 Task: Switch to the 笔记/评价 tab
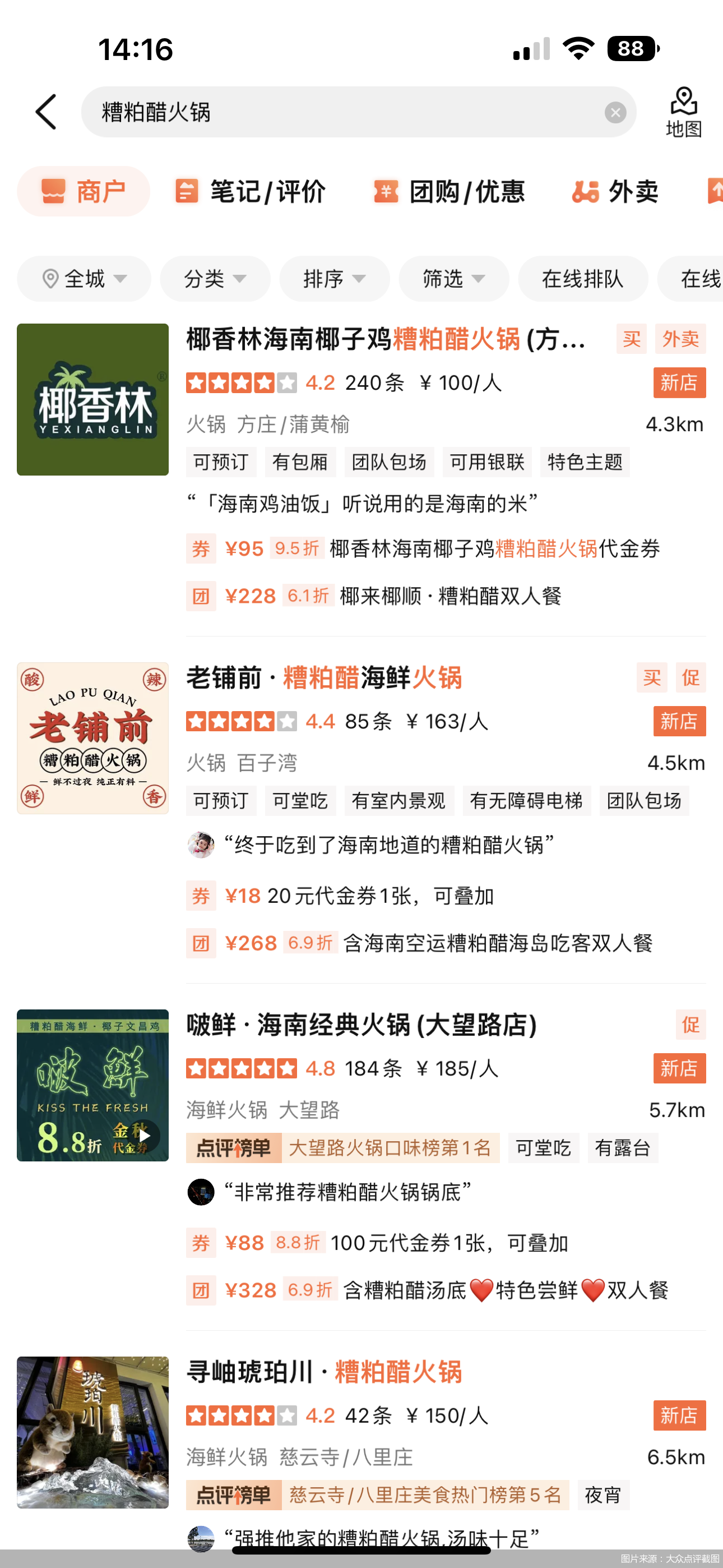click(250, 192)
